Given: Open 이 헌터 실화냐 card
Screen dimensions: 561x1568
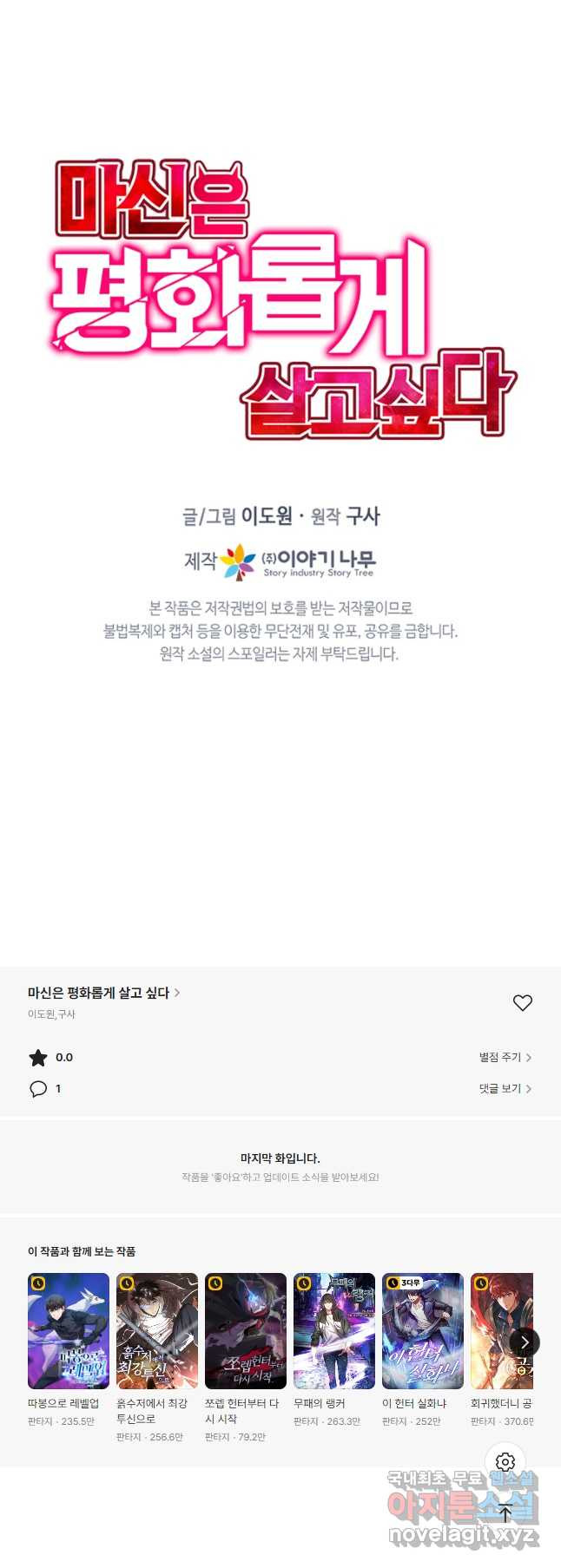Looking at the screenshot, I should (x=423, y=1331).
